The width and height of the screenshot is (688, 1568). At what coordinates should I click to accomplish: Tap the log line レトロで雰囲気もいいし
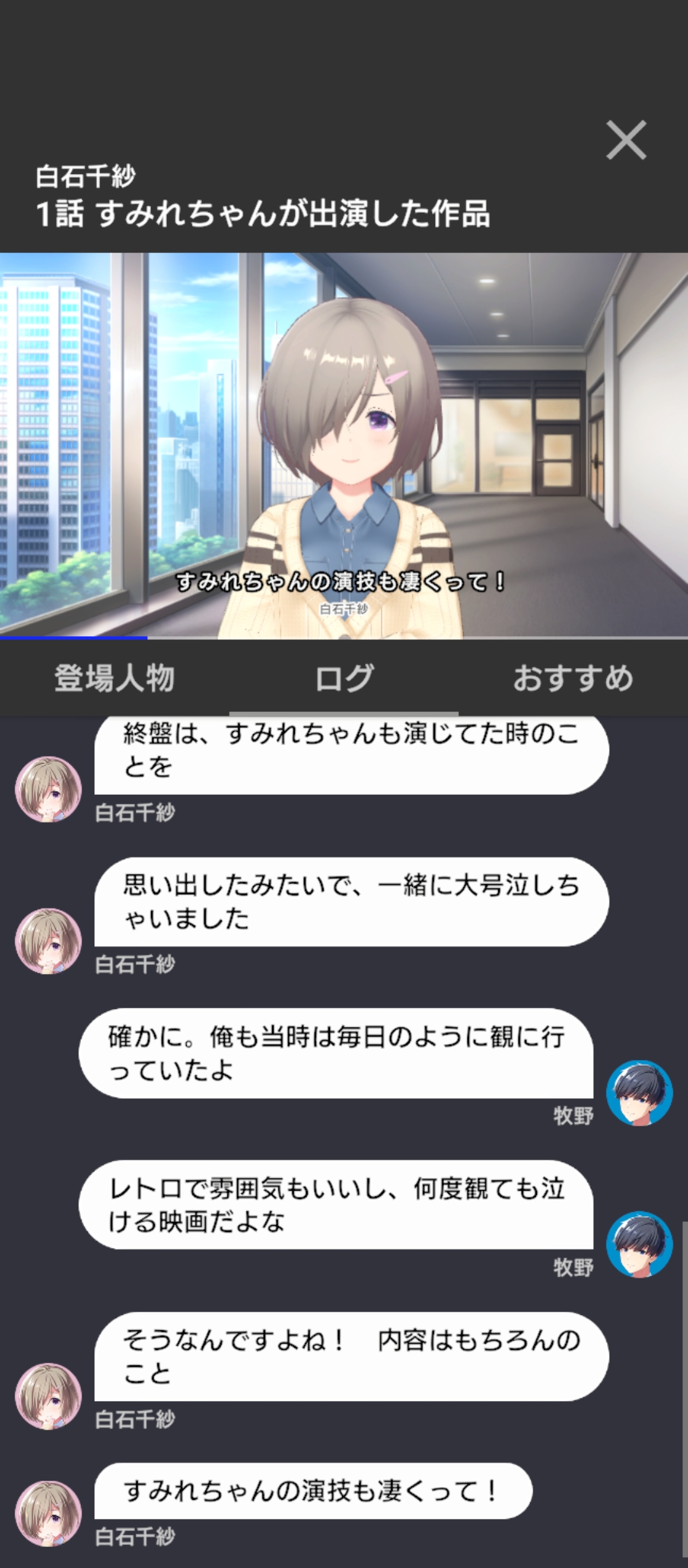(336, 1205)
